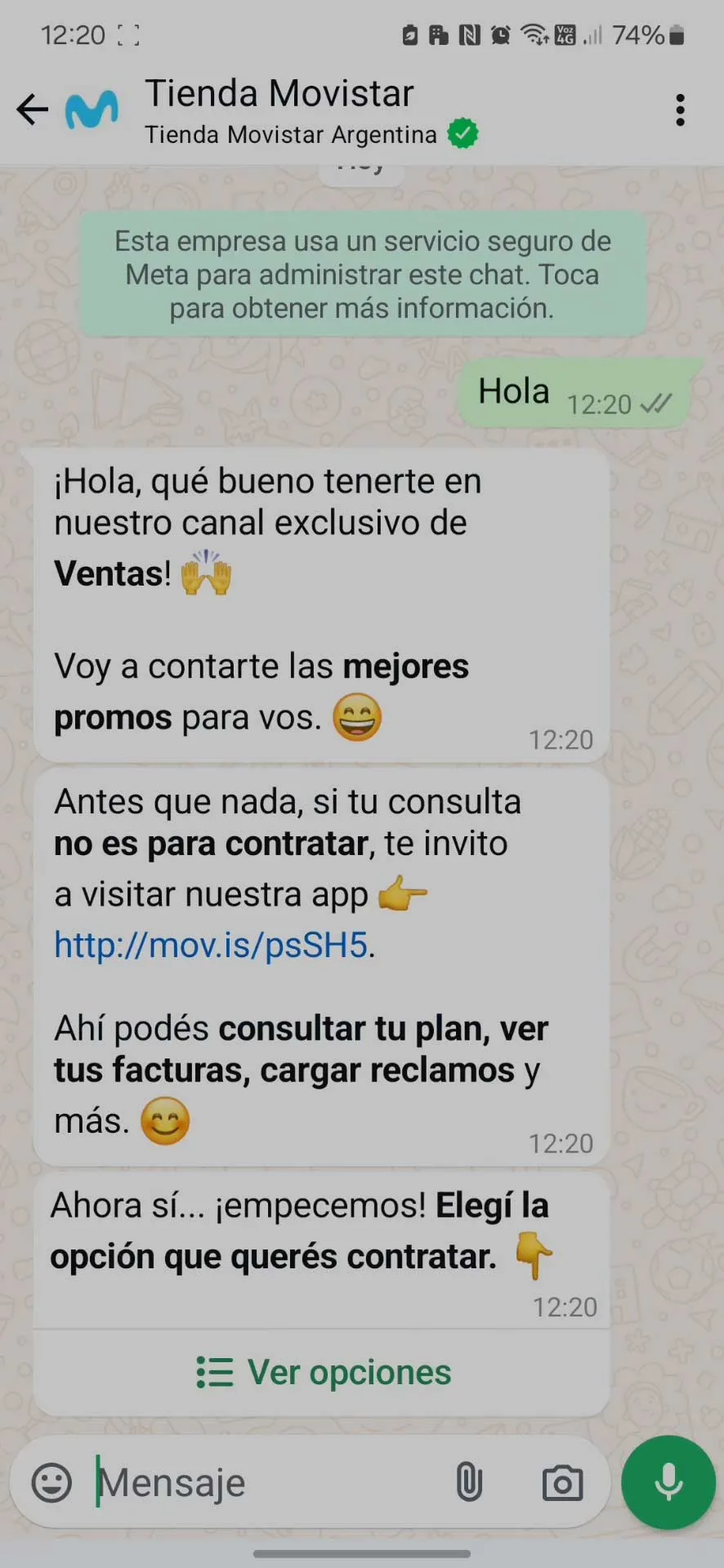The height and width of the screenshot is (1568, 724).
Task: Open the three-dot overflow menu
Action: click(680, 109)
